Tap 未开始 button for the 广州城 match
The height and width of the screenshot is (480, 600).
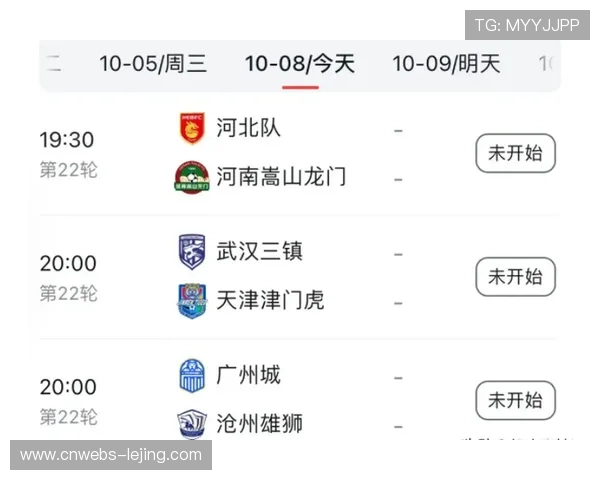click(515, 400)
